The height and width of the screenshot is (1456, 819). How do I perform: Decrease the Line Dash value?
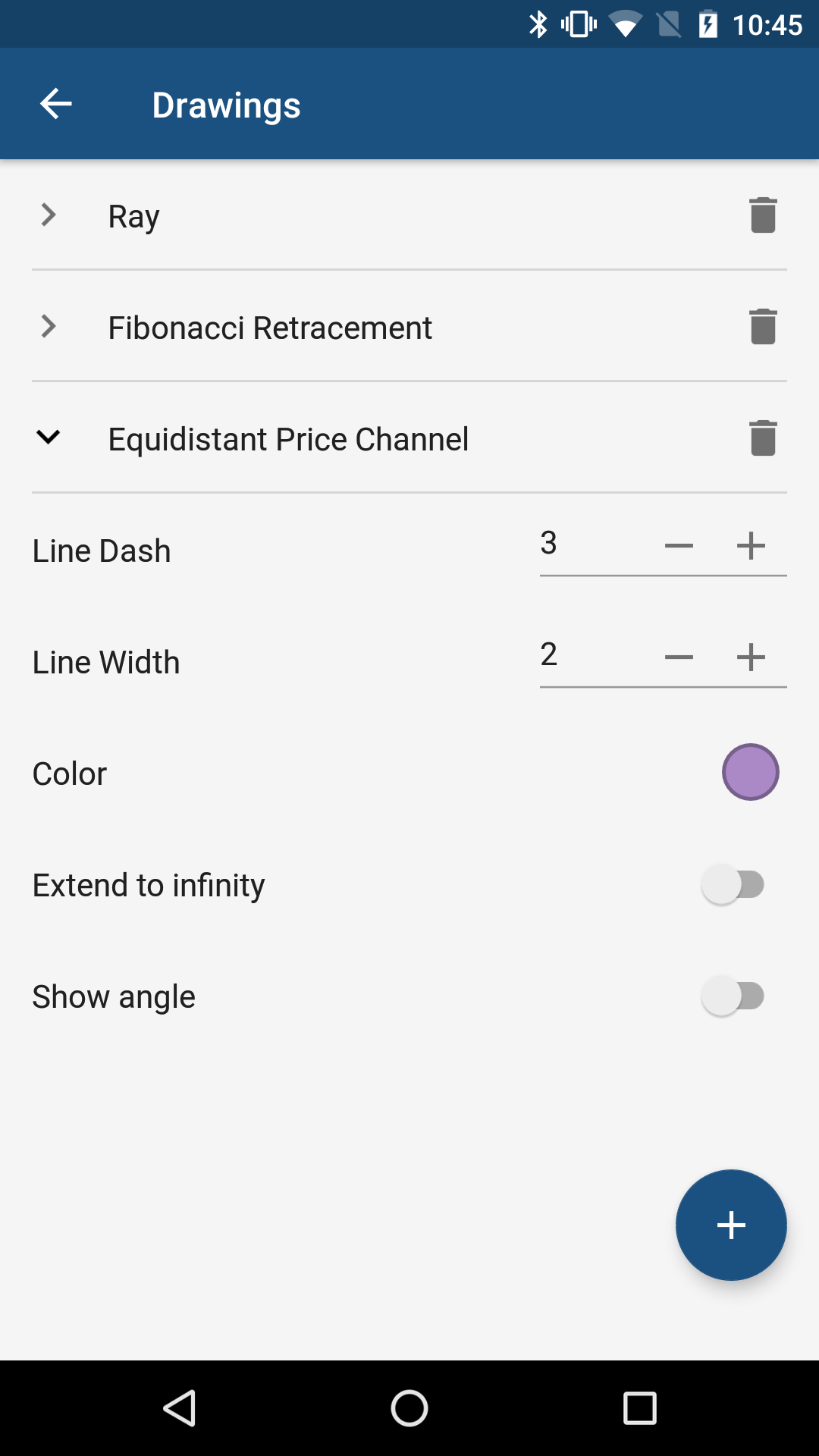(679, 545)
